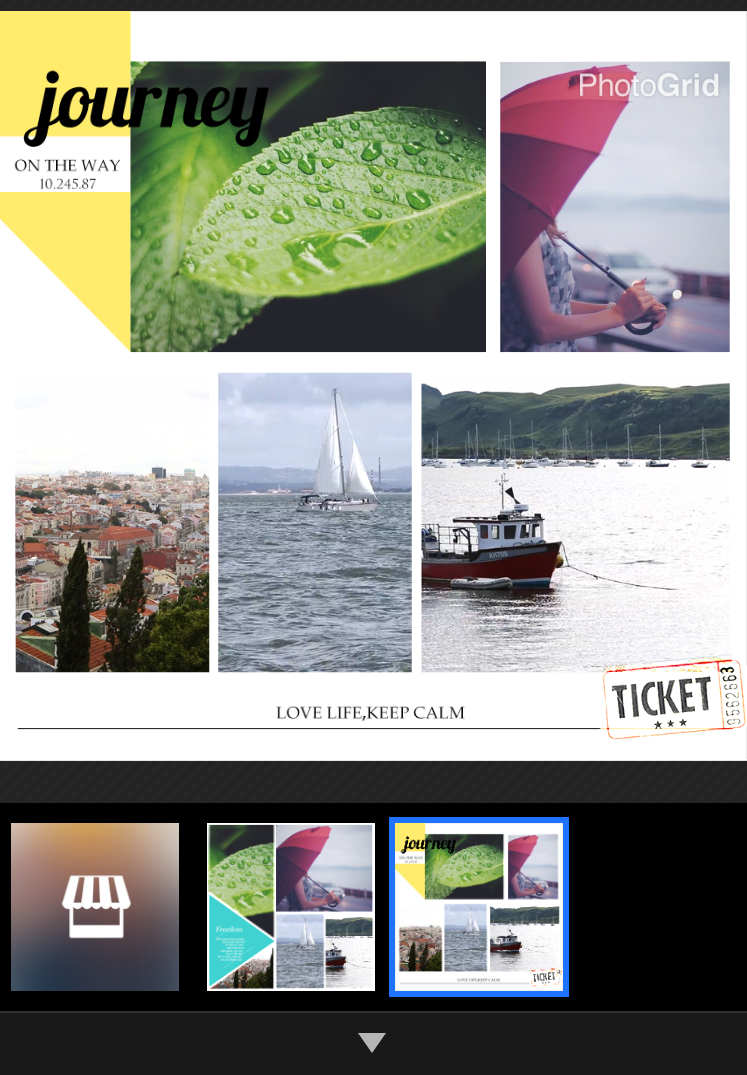This screenshot has height=1075, width=747.
Task: Select the yellow Journey ticket template
Action: (479, 906)
